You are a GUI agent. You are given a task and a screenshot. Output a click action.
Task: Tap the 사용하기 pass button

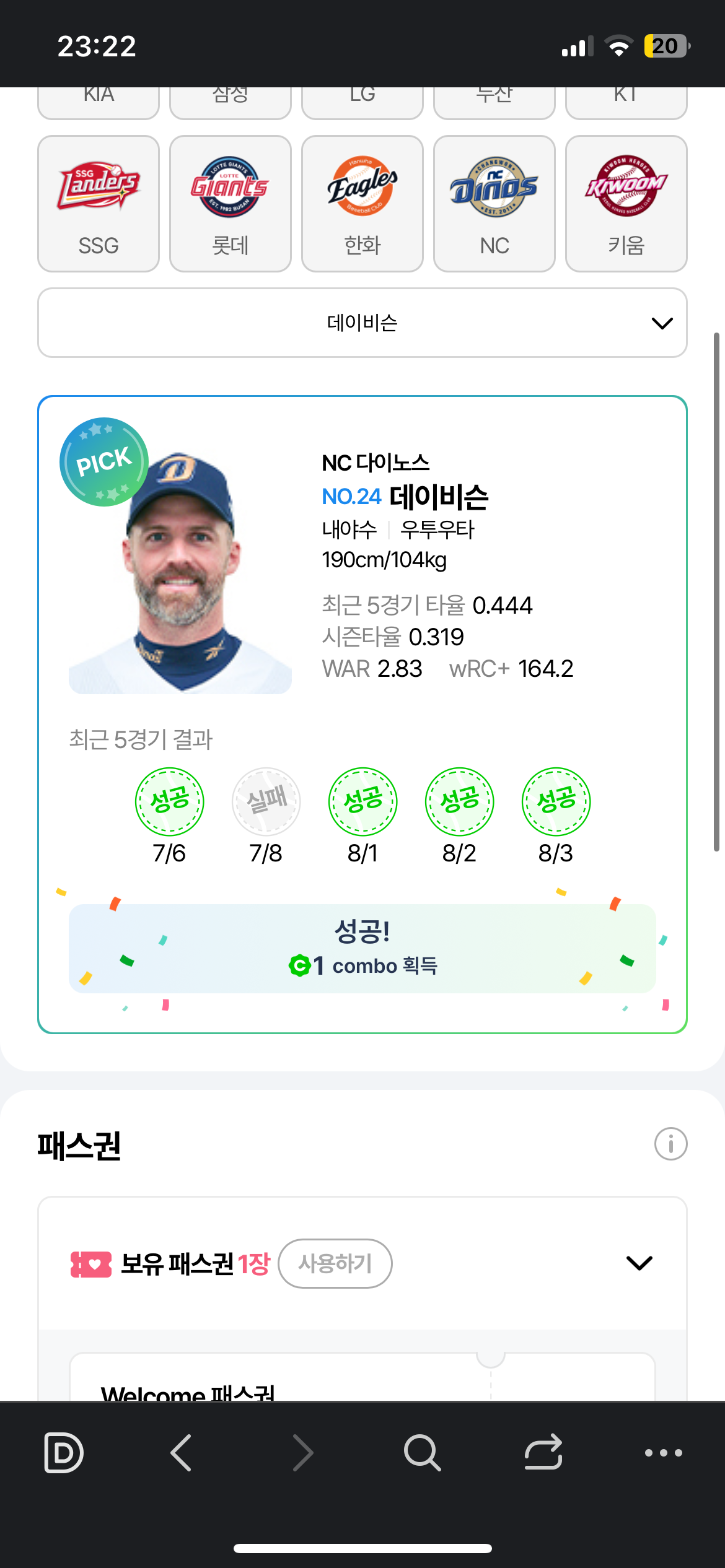click(x=335, y=1263)
